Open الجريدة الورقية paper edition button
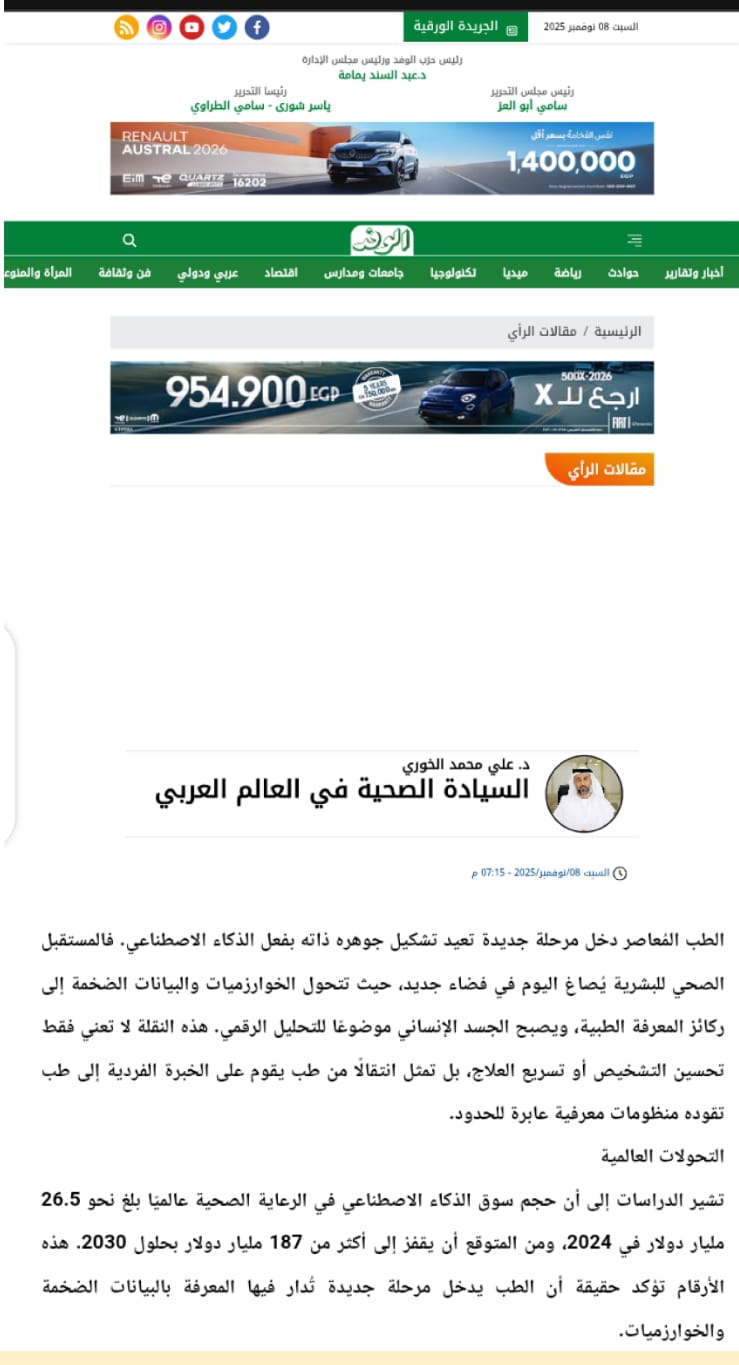The width and height of the screenshot is (739, 1365). [x=466, y=28]
